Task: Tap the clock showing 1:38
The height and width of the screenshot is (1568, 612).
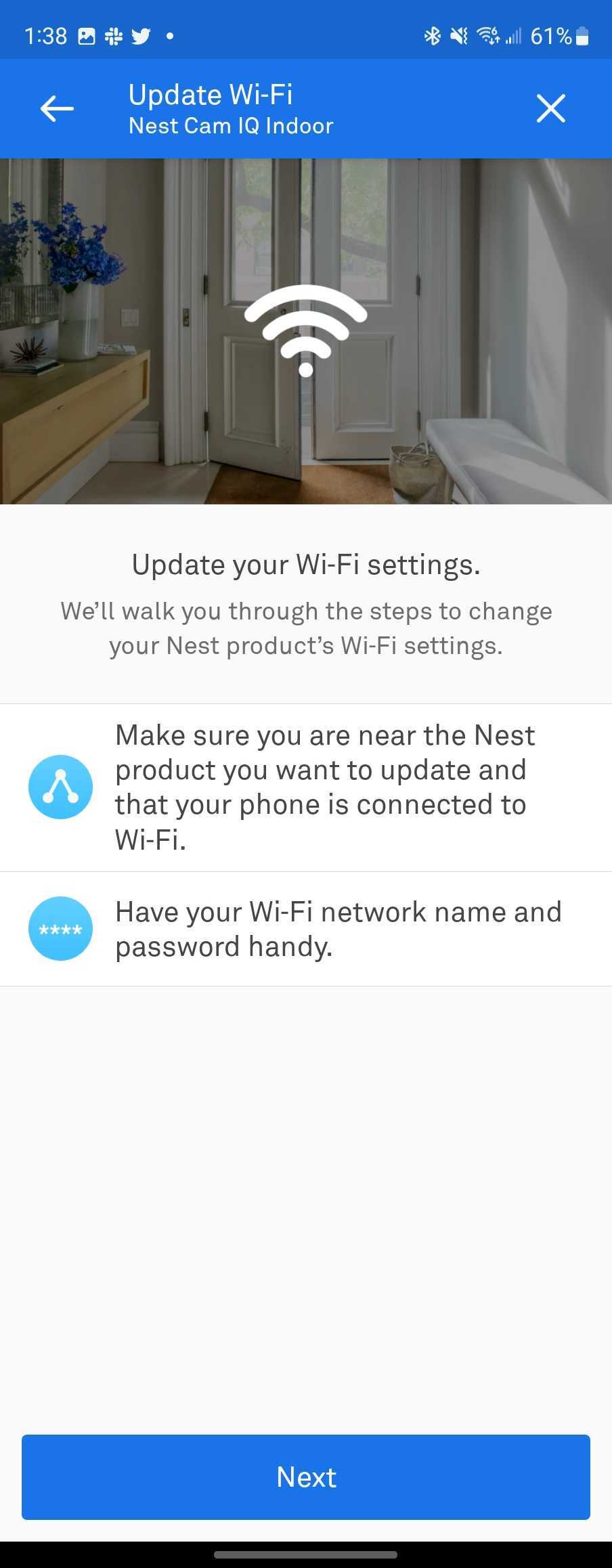Action: click(x=45, y=36)
